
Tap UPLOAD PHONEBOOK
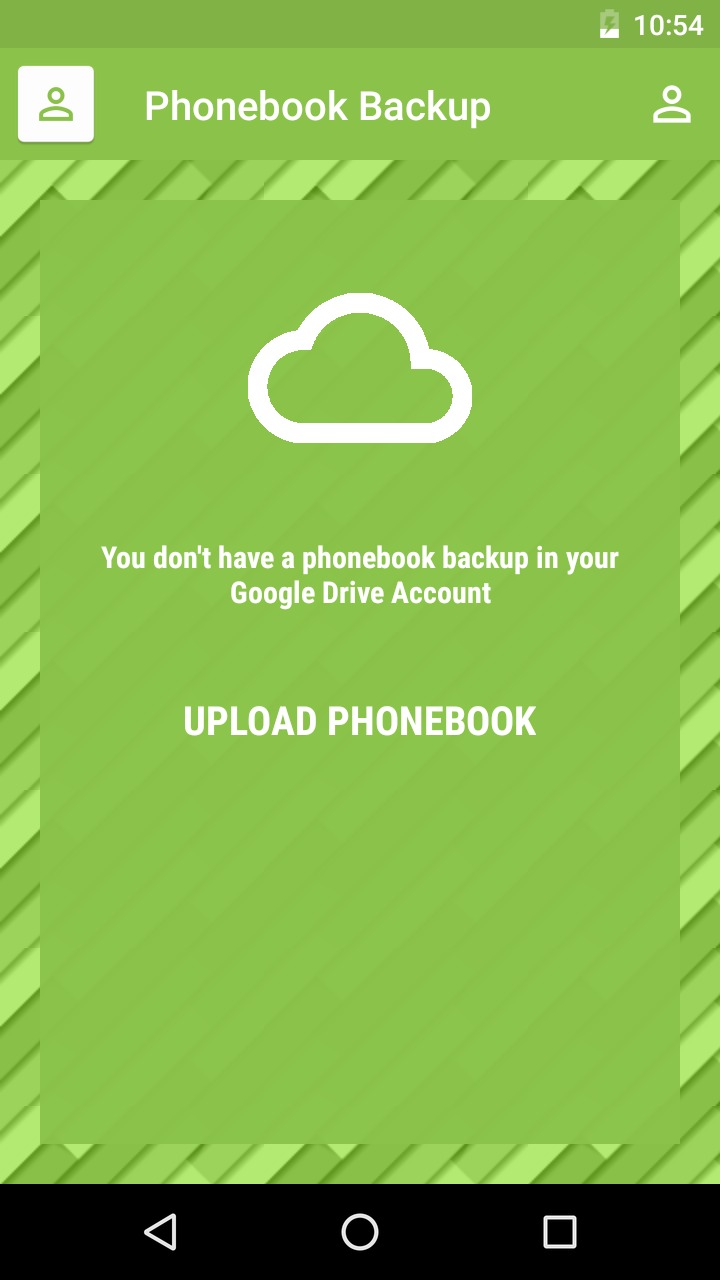tap(360, 721)
